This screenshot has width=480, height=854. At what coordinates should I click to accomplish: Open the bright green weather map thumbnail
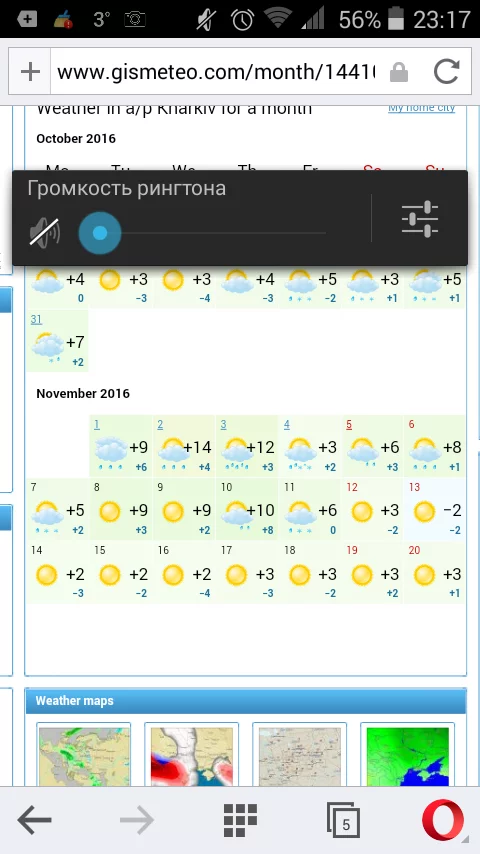[407, 755]
